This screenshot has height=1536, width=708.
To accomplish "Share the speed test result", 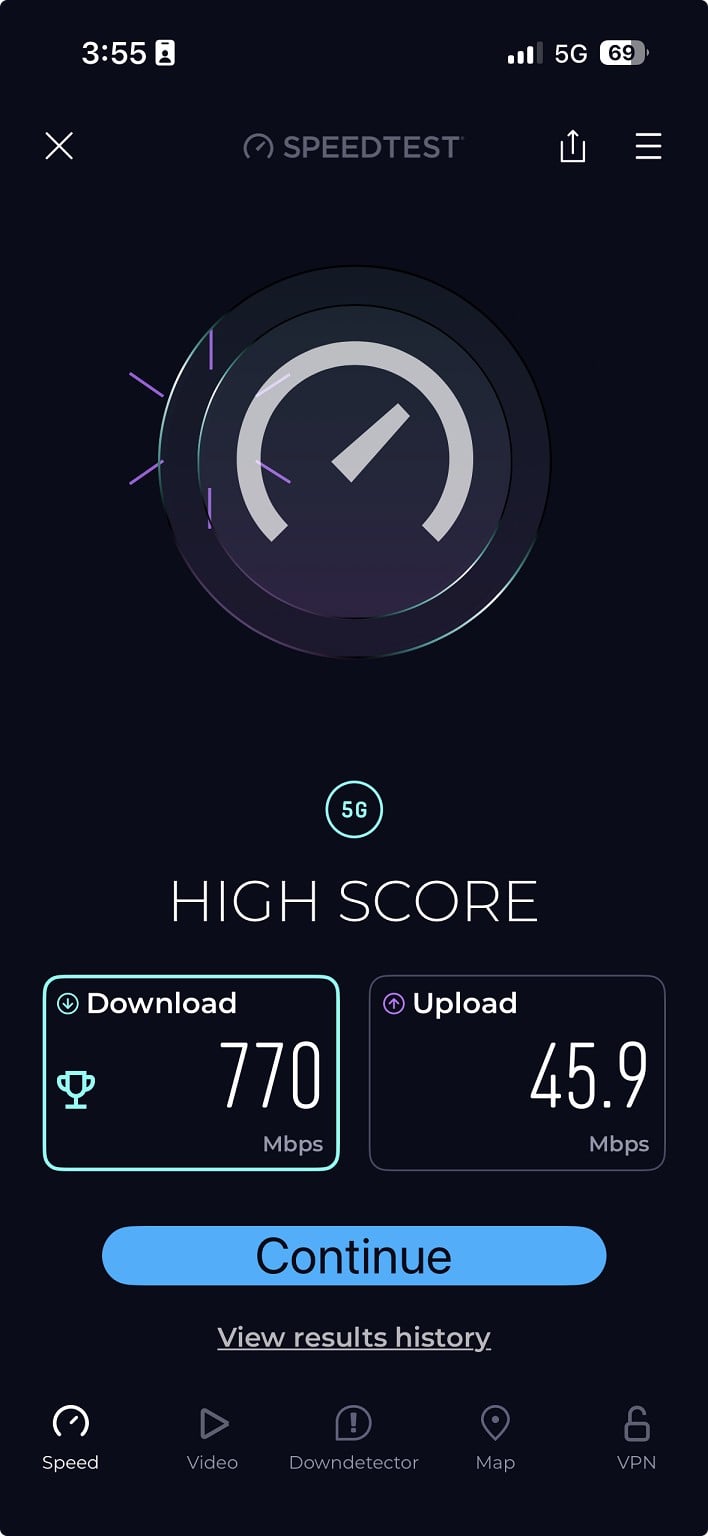I will click(x=572, y=147).
